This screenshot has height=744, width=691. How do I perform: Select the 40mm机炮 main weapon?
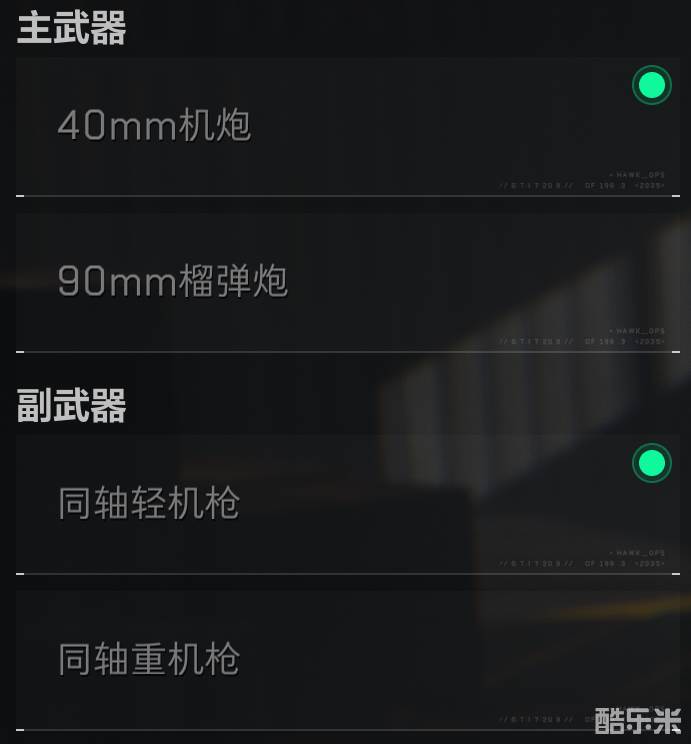pos(345,126)
